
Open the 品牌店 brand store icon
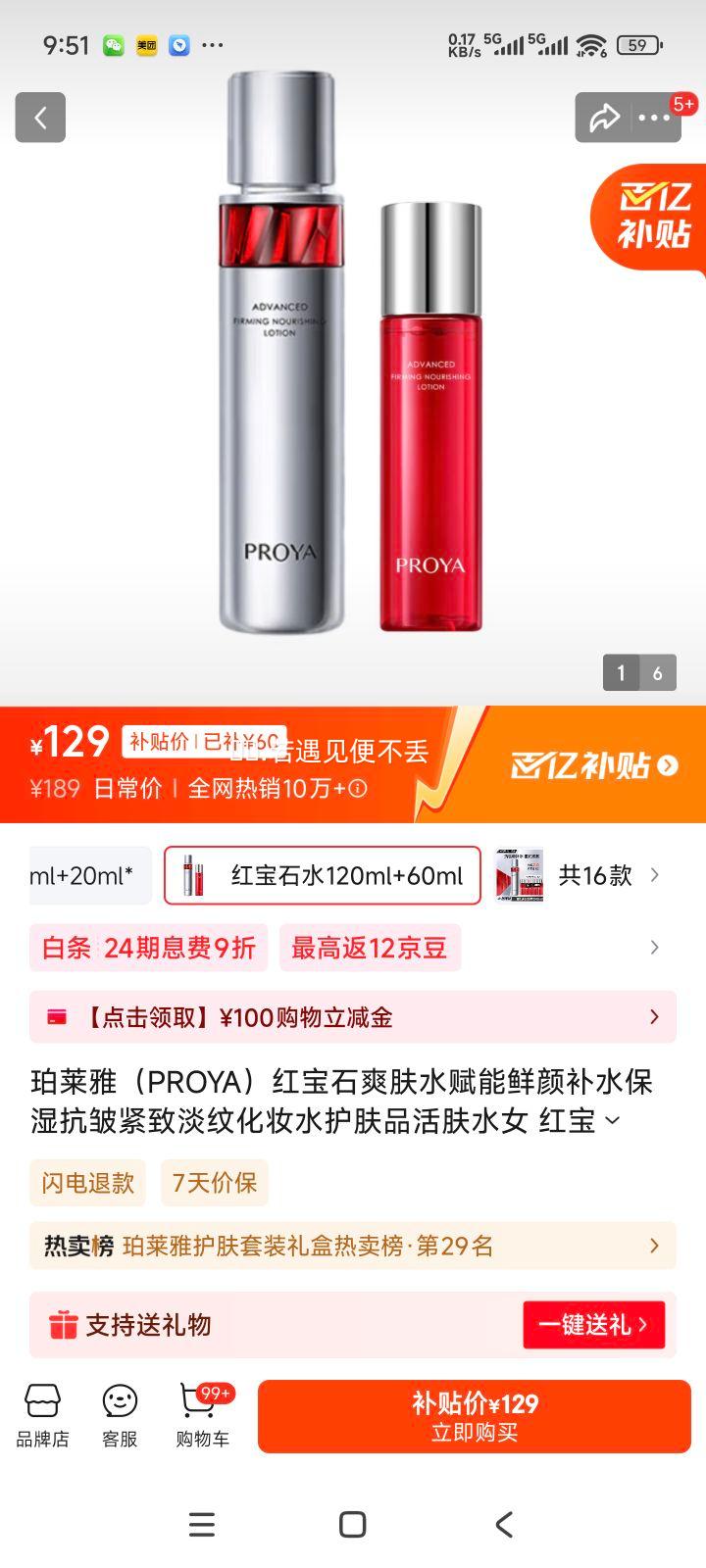click(x=41, y=1414)
